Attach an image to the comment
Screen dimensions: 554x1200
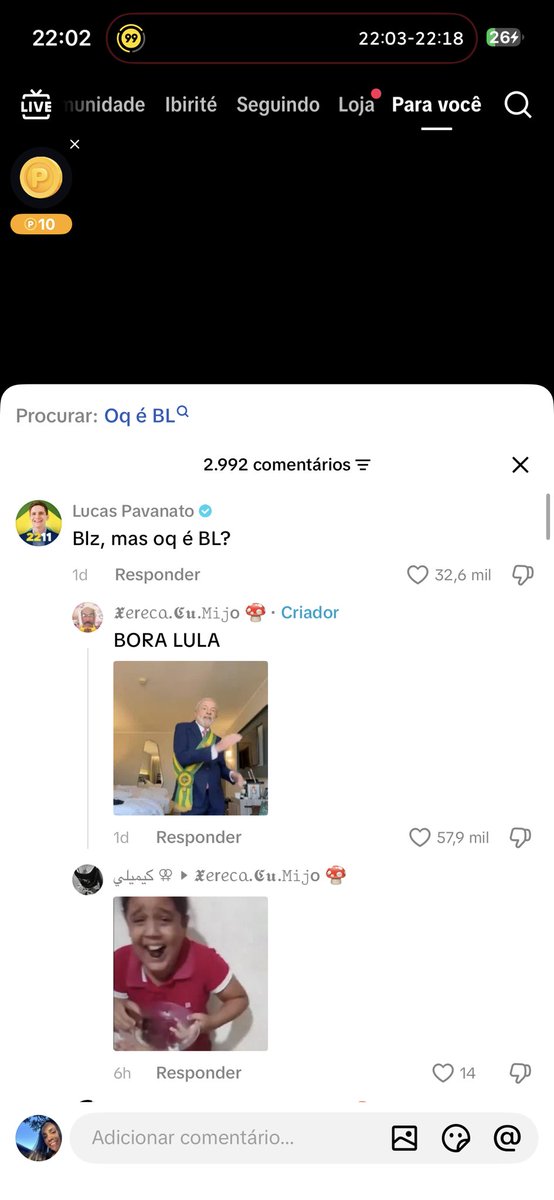click(404, 1138)
